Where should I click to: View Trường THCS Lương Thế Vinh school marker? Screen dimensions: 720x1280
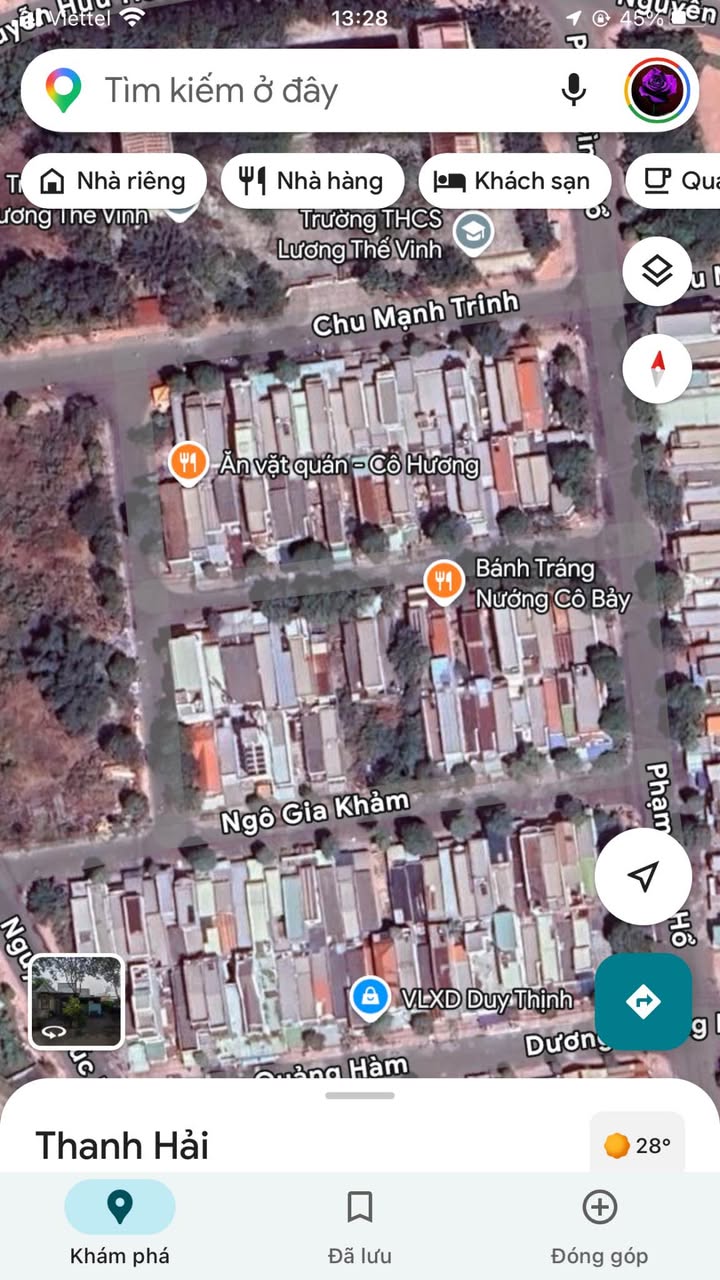pos(473,233)
